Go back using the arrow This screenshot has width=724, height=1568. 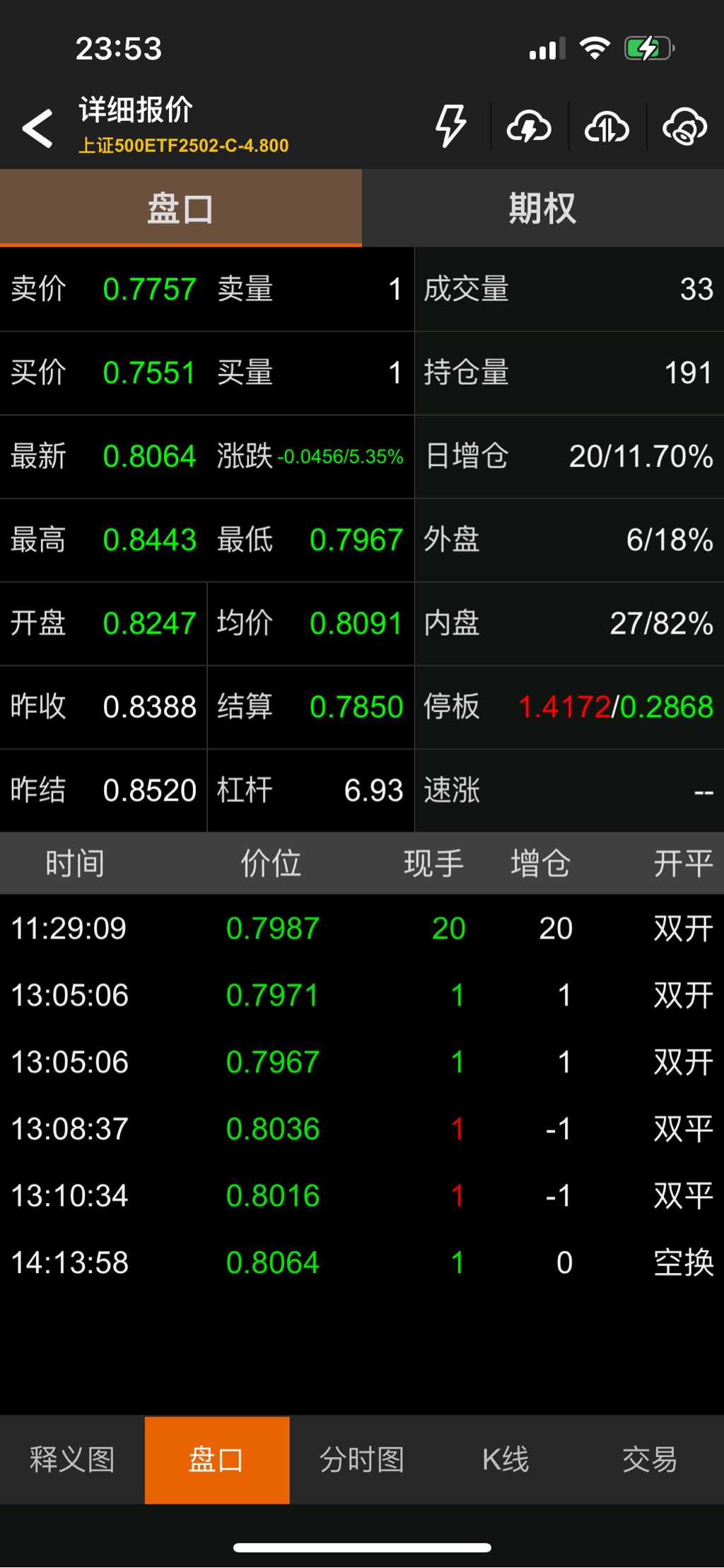[x=38, y=128]
